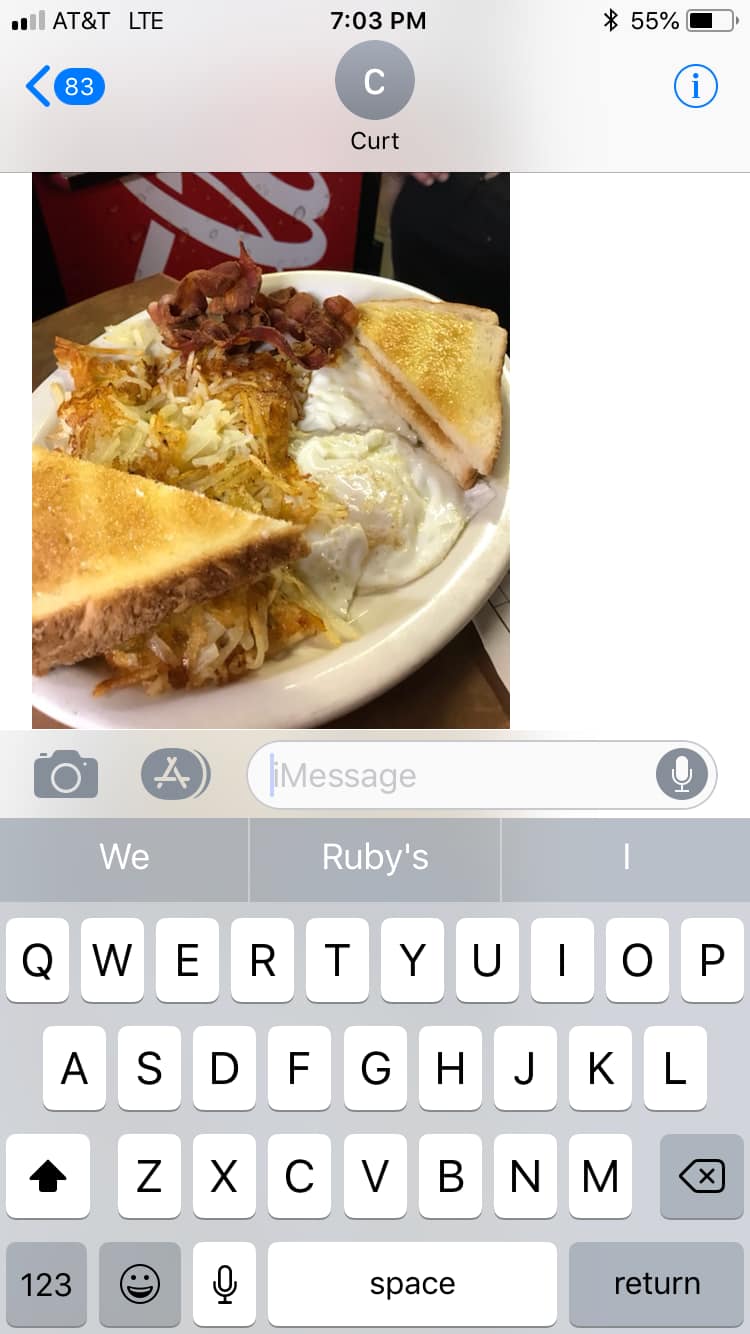Insert the suggested word "I"
Image resolution: width=750 pixels, height=1334 pixels.
(x=626, y=858)
